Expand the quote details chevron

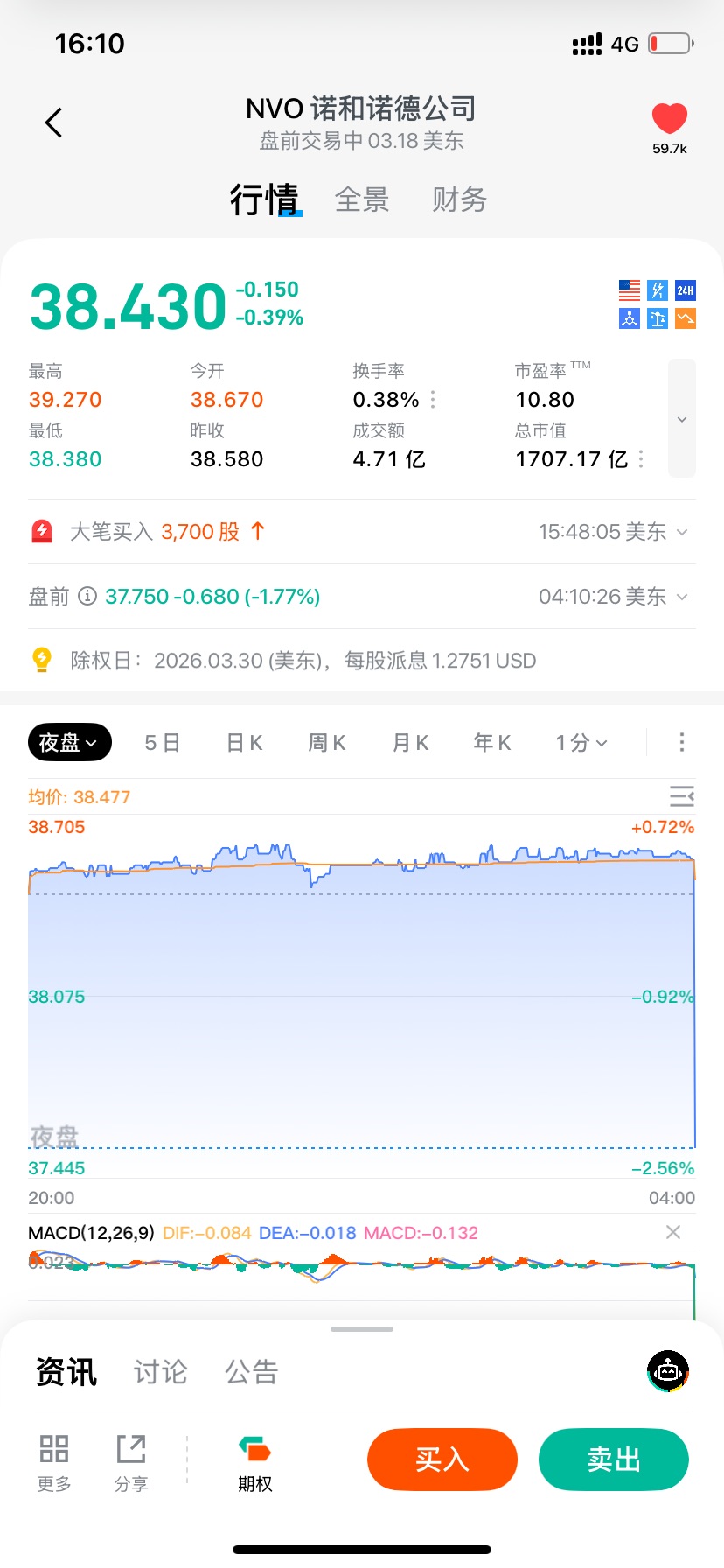pos(682,419)
